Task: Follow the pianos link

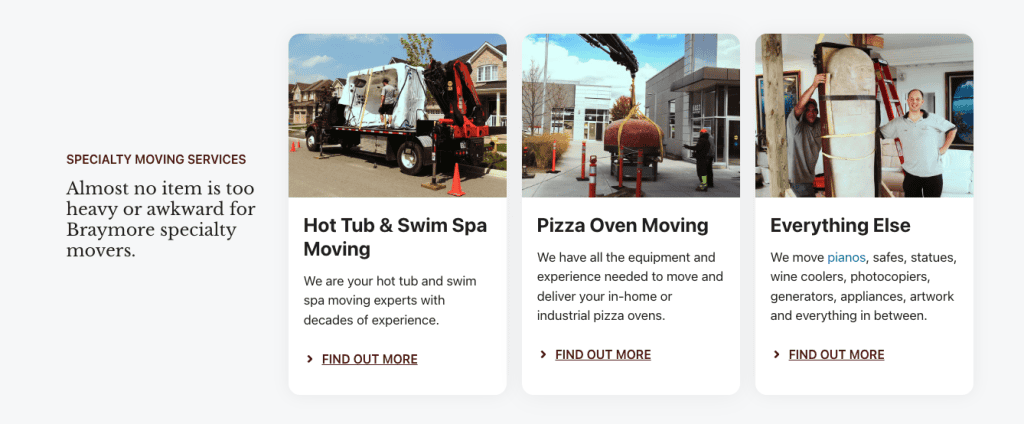Action: [x=846, y=257]
